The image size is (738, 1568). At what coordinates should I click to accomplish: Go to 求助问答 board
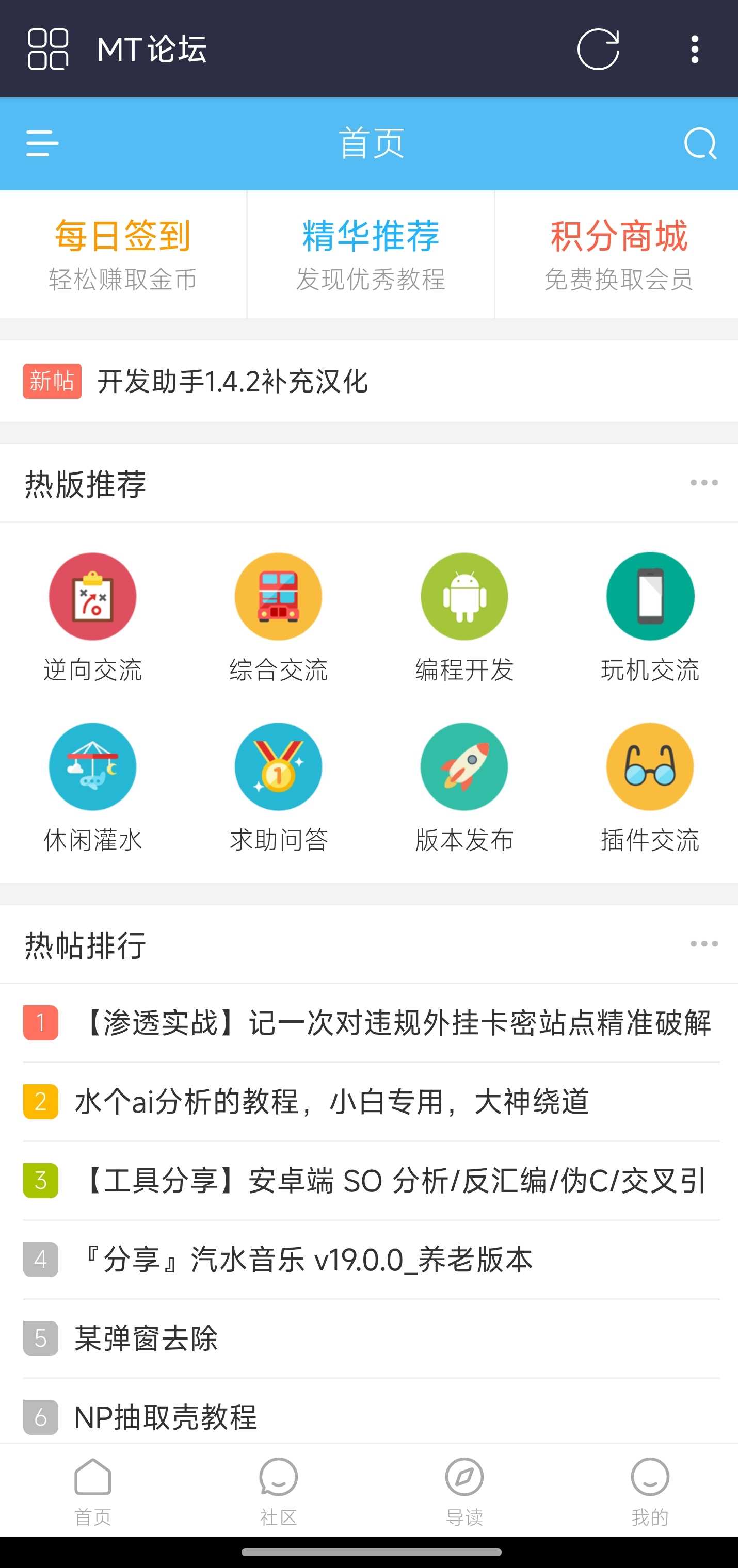tap(278, 787)
